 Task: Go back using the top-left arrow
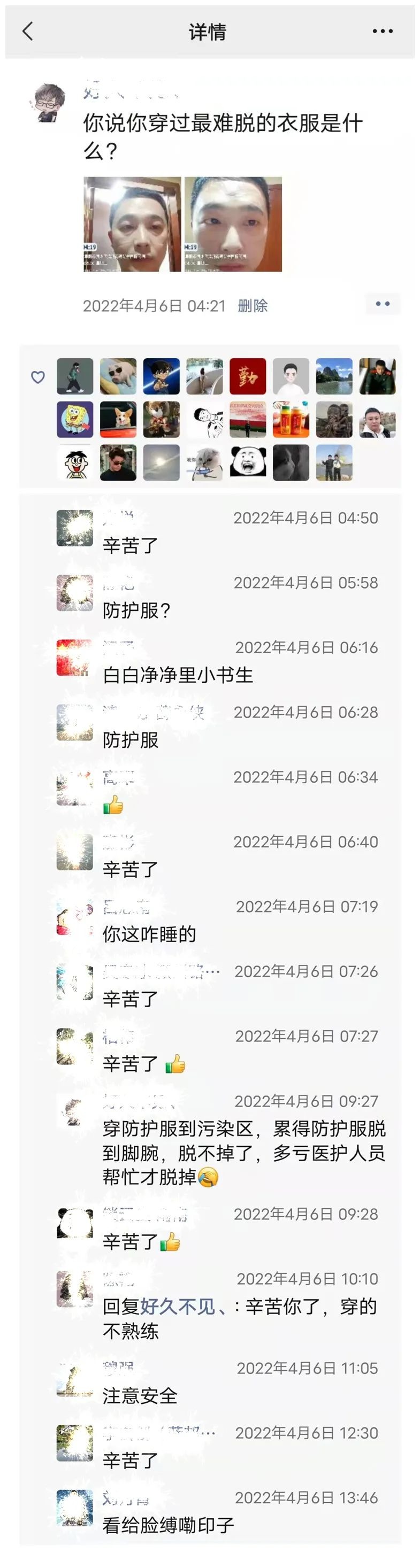(x=27, y=31)
